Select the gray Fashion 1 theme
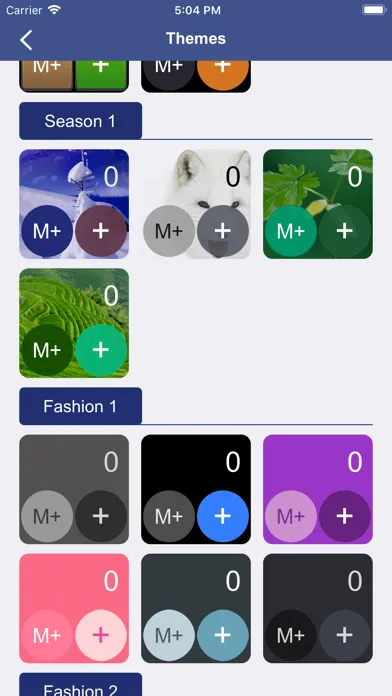392x696 pixels. [x=74, y=489]
